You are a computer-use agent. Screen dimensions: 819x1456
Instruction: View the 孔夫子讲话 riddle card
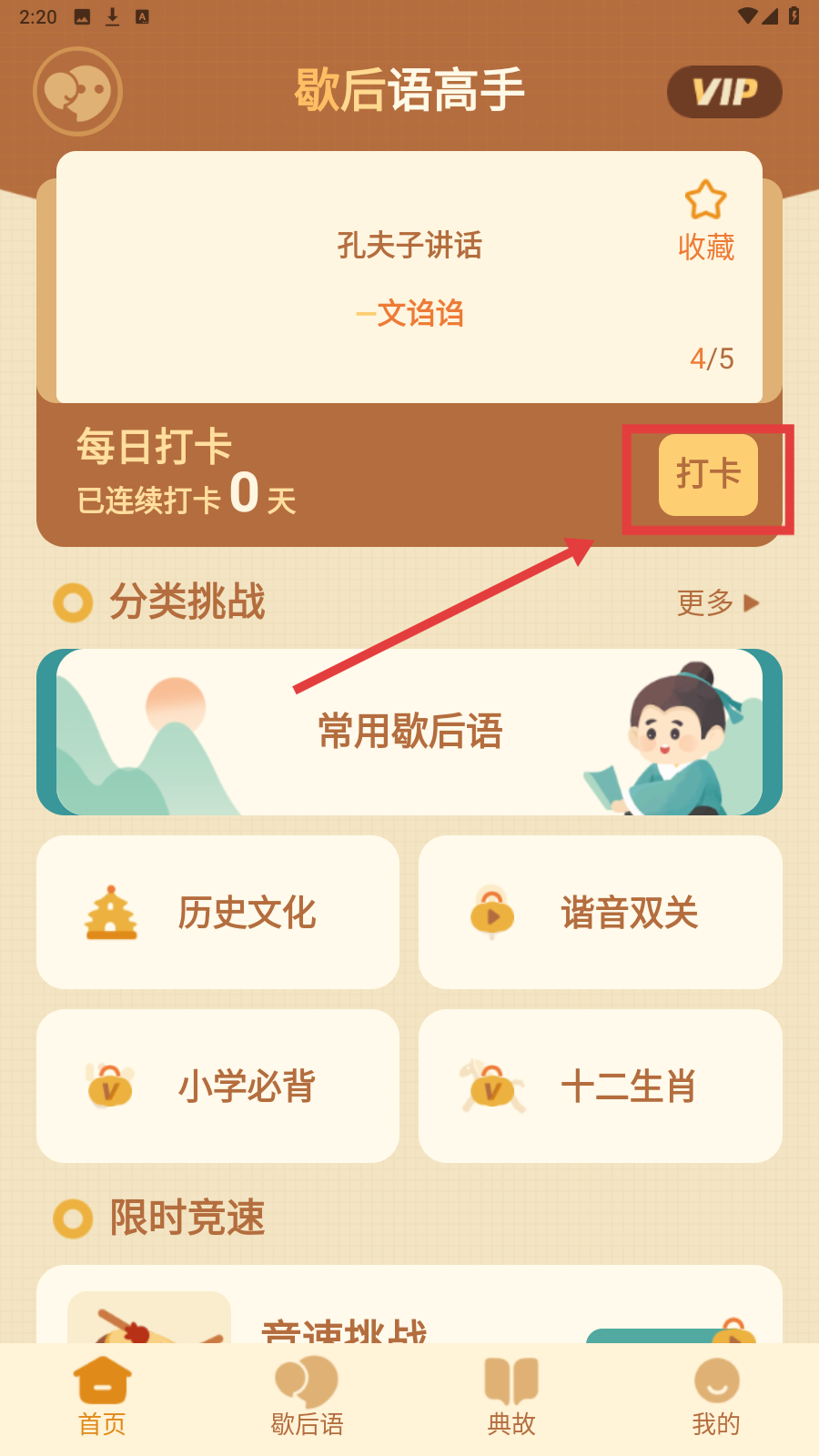[409, 278]
